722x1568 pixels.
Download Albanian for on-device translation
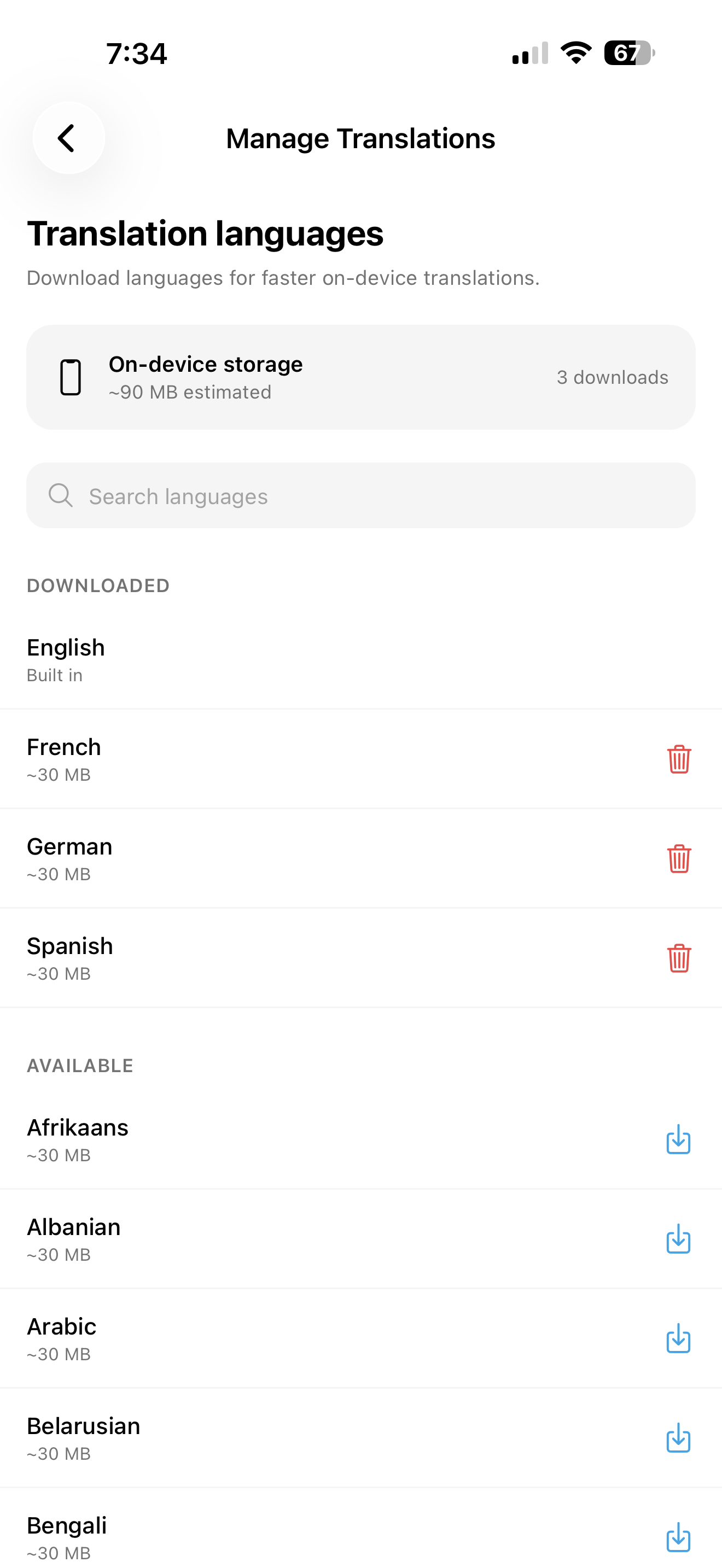(678, 1239)
